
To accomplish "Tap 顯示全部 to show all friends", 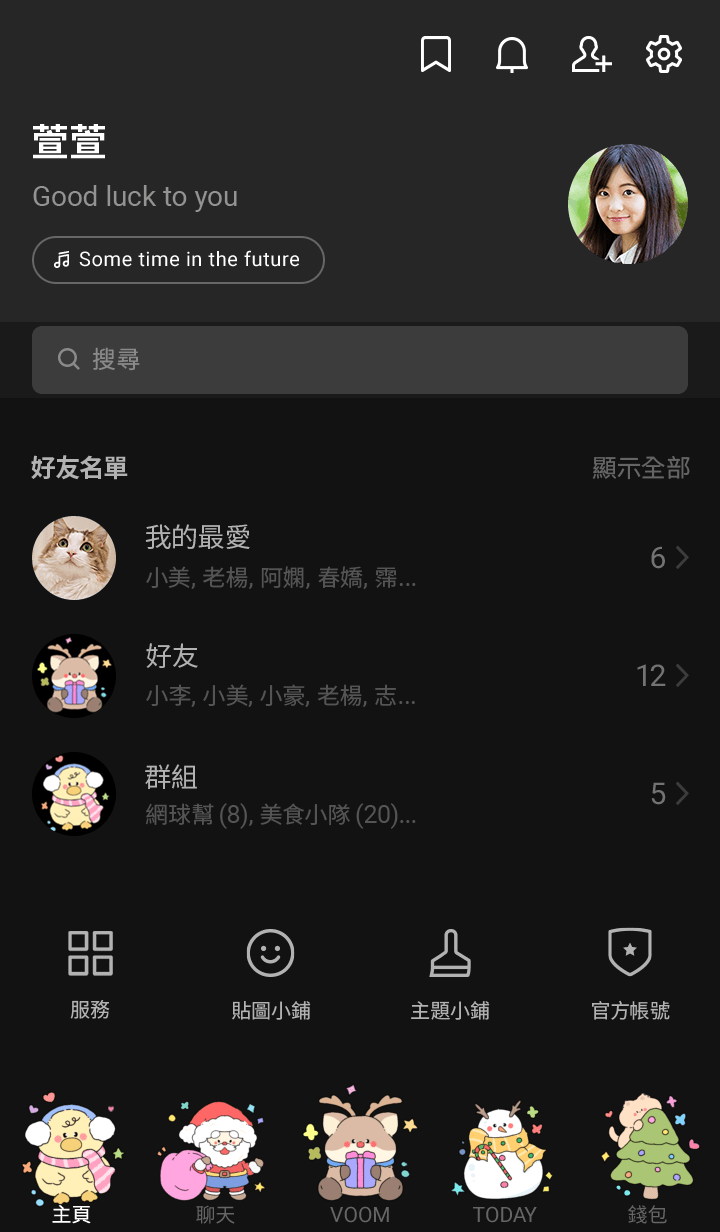I will pos(641,468).
